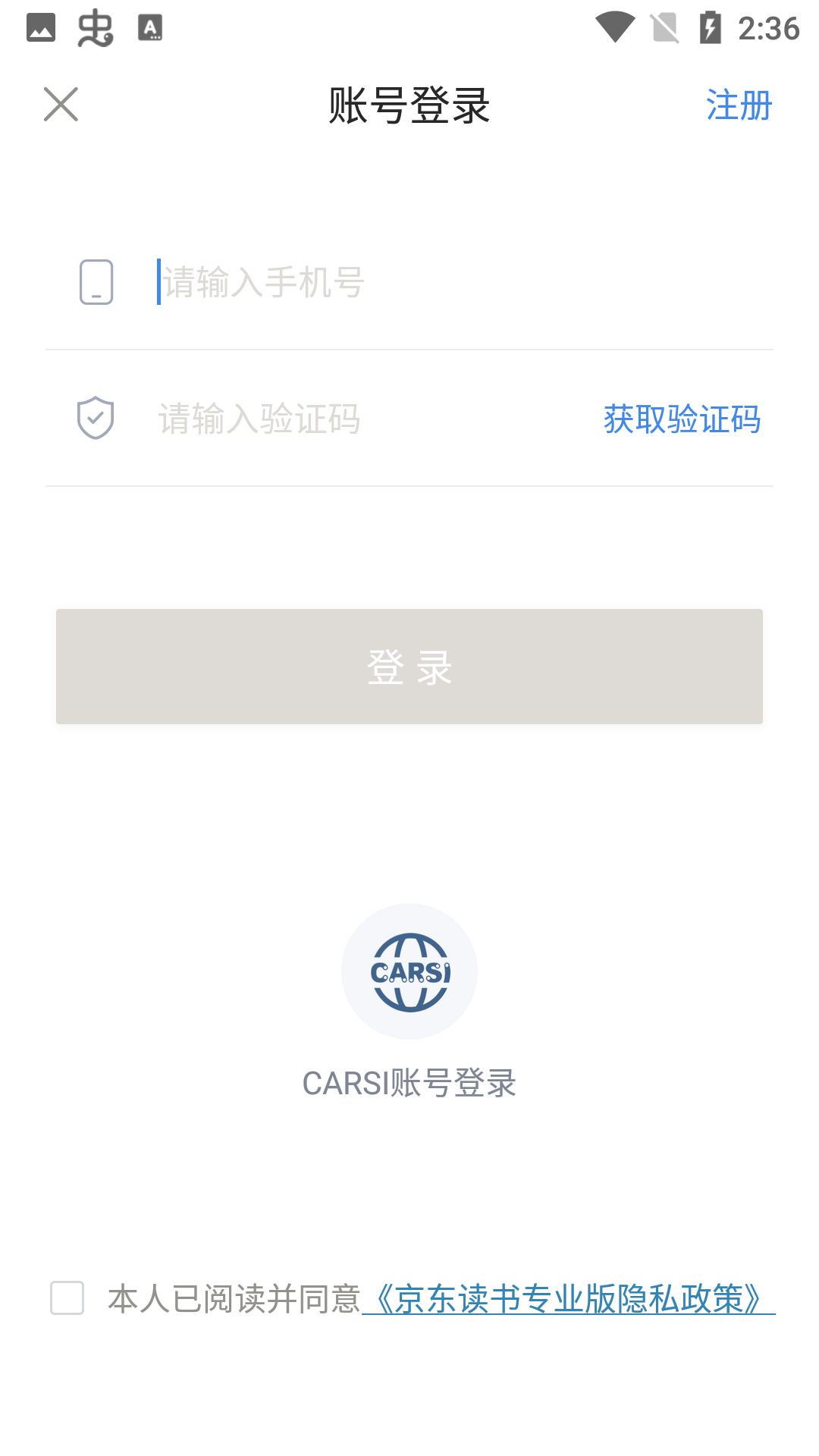The width and height of the screenshot is (819, 1456).
Task: Close the account login screen
Action: (x=61, y=105)
